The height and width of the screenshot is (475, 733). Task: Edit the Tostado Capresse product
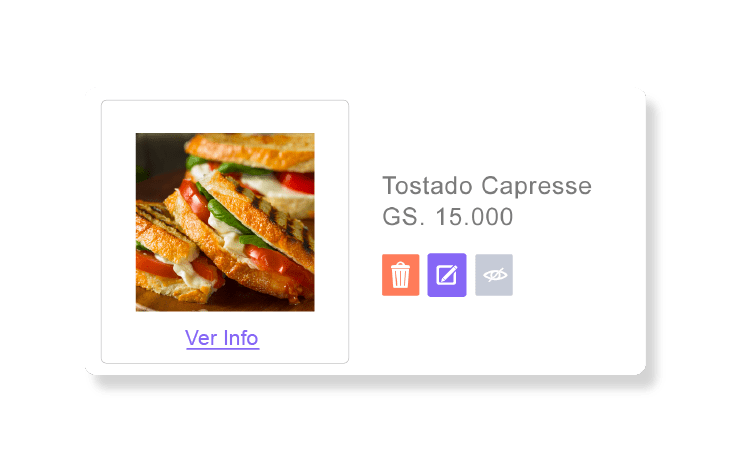[447, 275]
